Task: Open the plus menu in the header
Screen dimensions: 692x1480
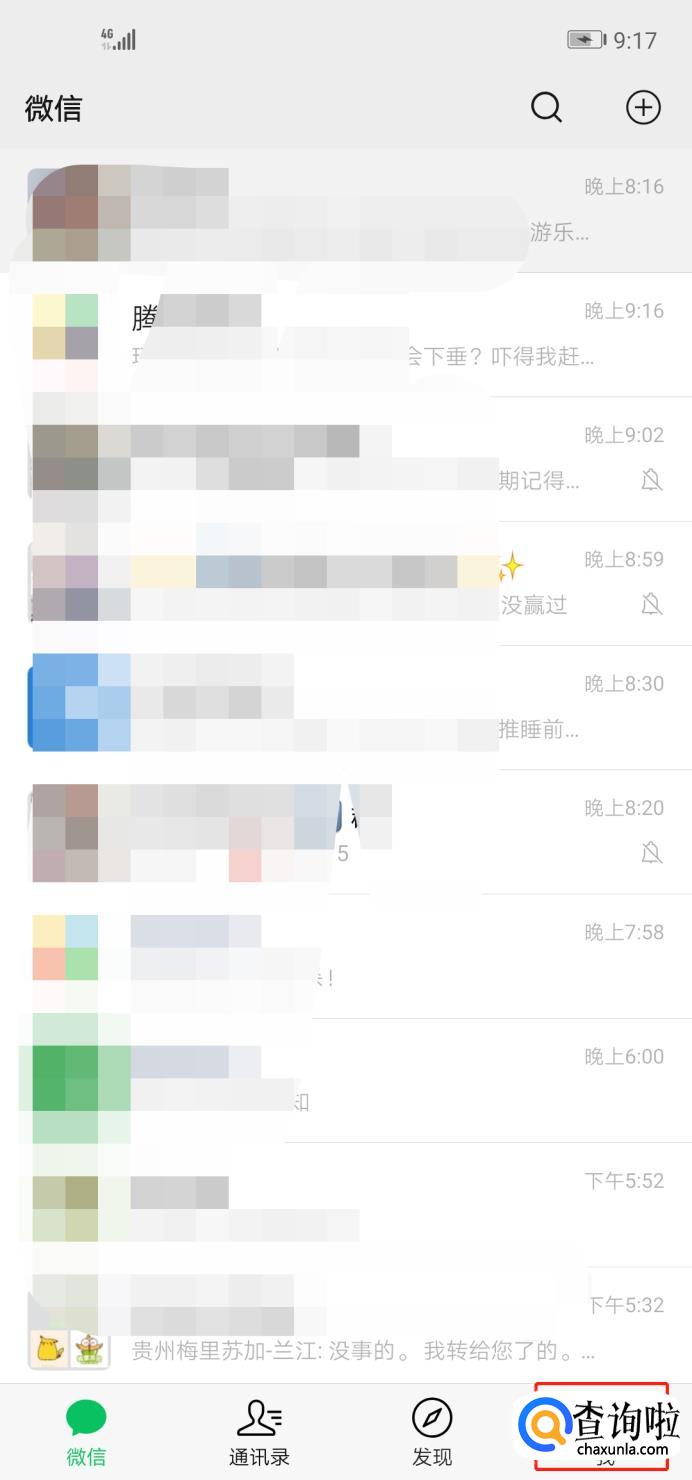Action: coord(643,107)
